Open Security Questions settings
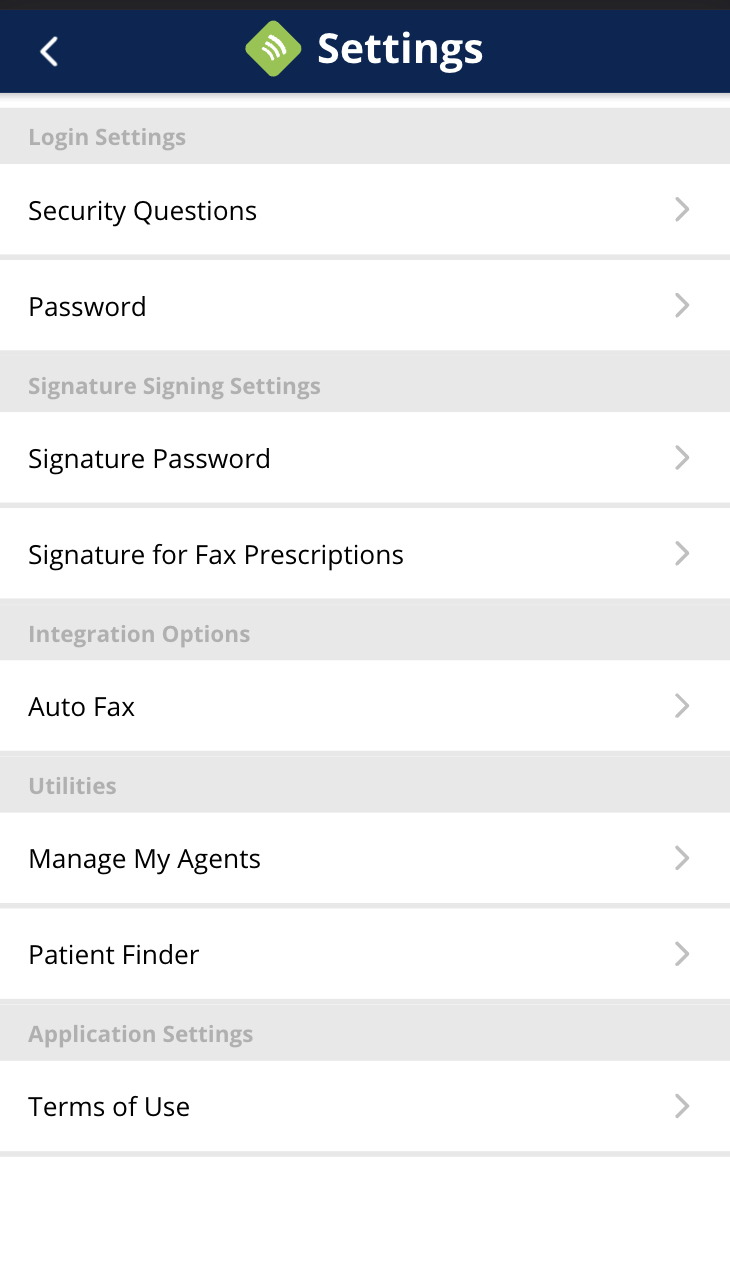Image resolution: width=730 pixels, height=1262 pixels. 364,210
